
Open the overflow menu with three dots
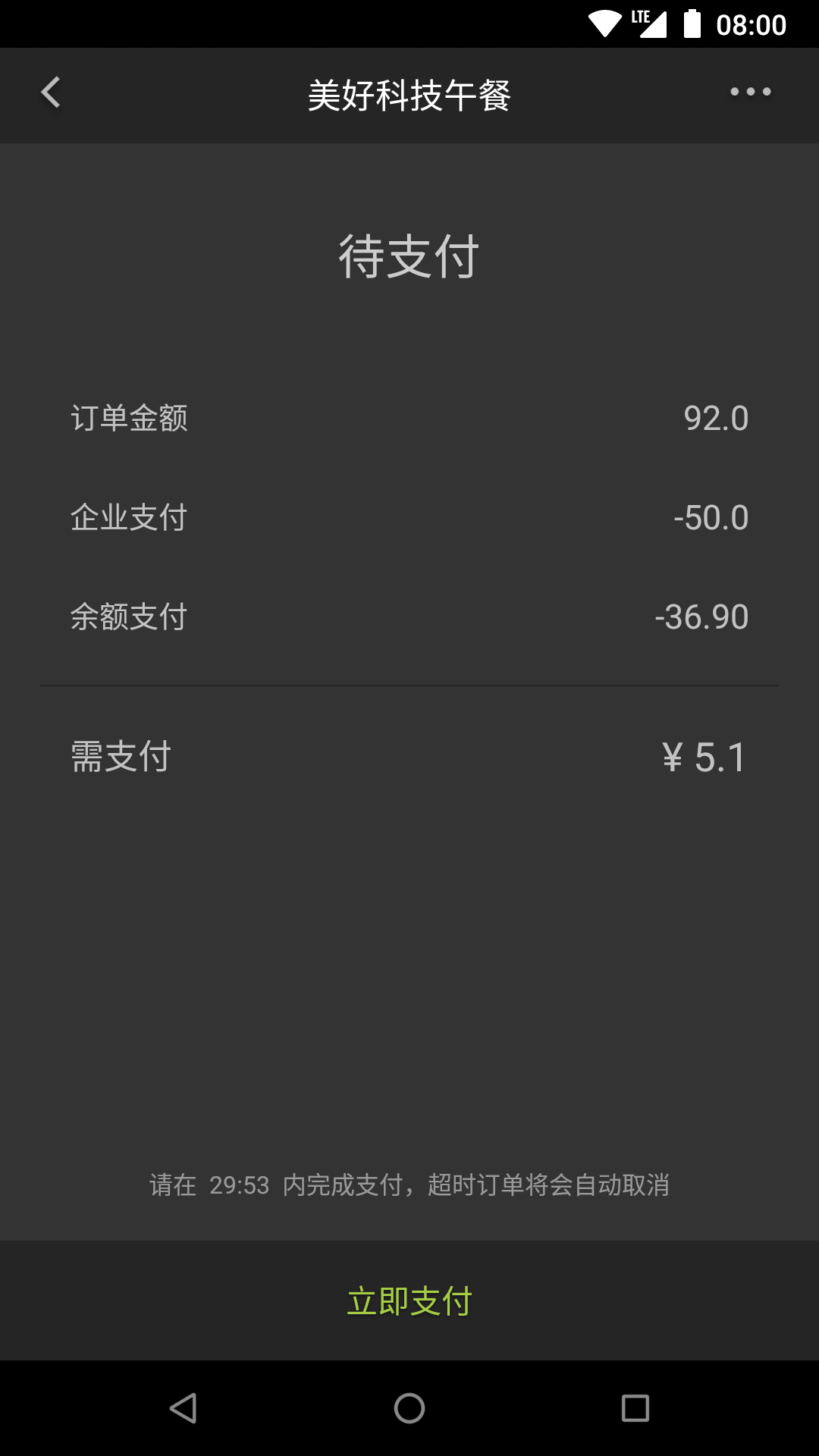(751, 93)
